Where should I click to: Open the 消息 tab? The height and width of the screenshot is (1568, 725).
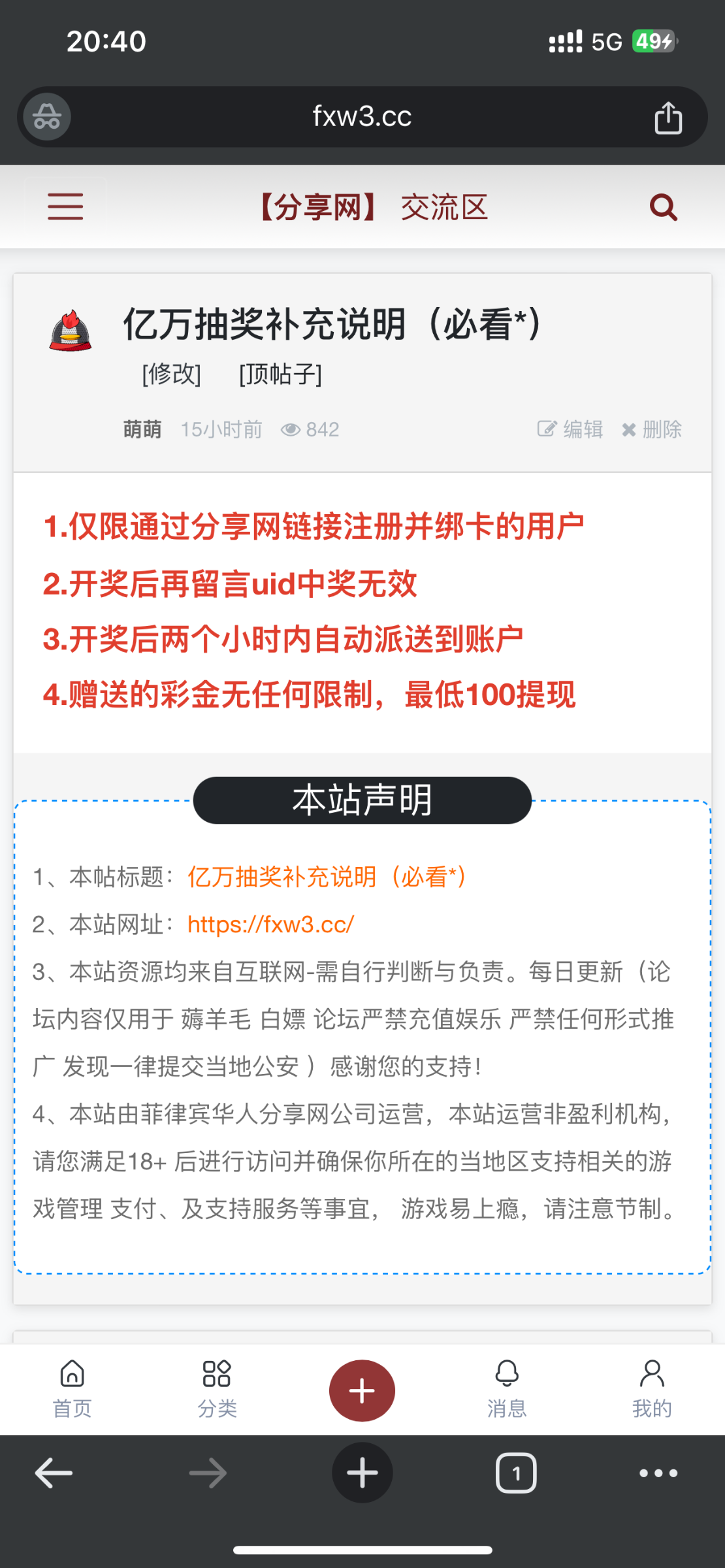[x=507, y=1389]
